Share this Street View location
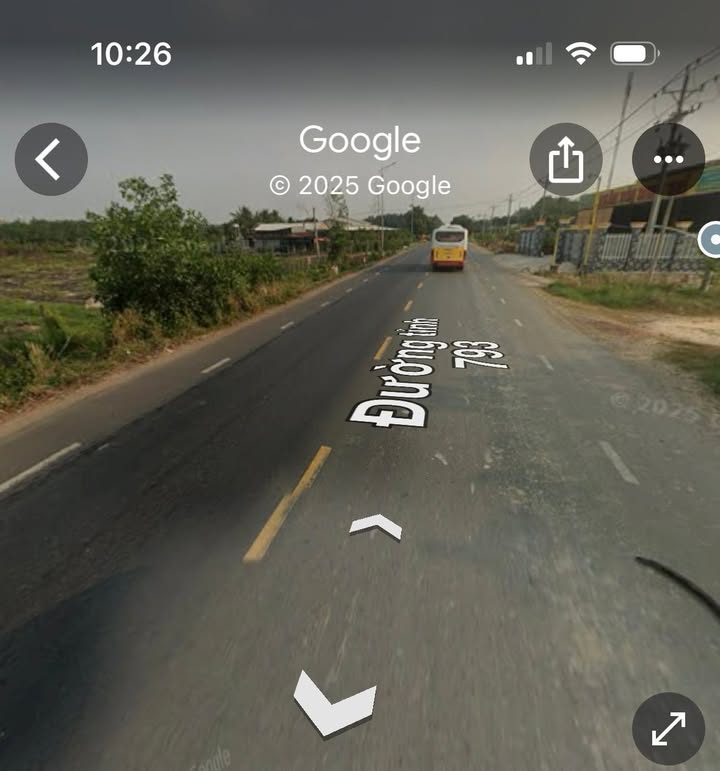The height and width of the screenshot is (771, 720). pyautogui.click(x=566, y=159)
